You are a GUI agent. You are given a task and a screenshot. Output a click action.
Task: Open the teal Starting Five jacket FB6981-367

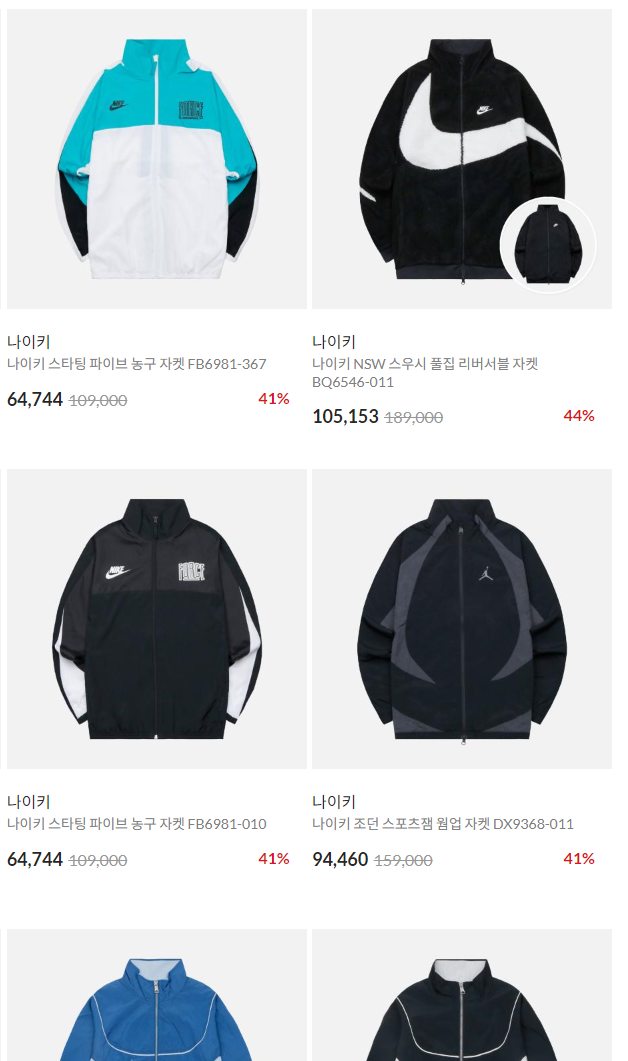pyautogui.click(x=157, y=160)
